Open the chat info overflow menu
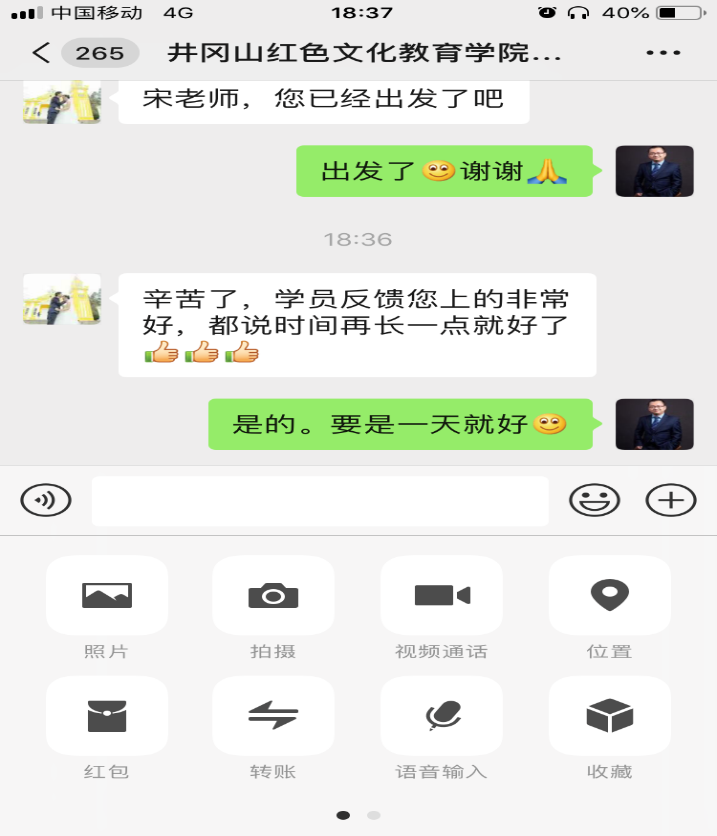 [663, 53]
